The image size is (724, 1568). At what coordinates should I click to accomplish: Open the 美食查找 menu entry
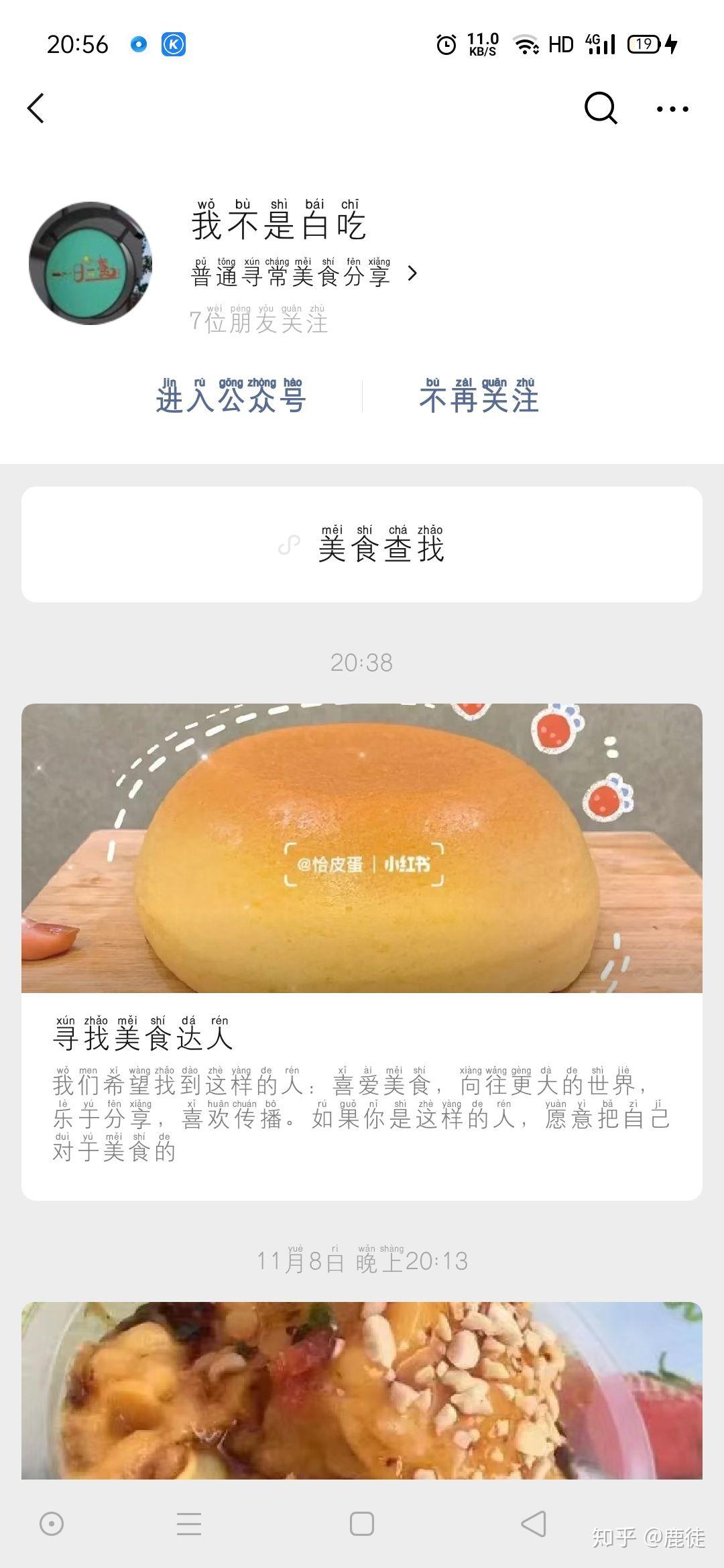click(362, 544)
